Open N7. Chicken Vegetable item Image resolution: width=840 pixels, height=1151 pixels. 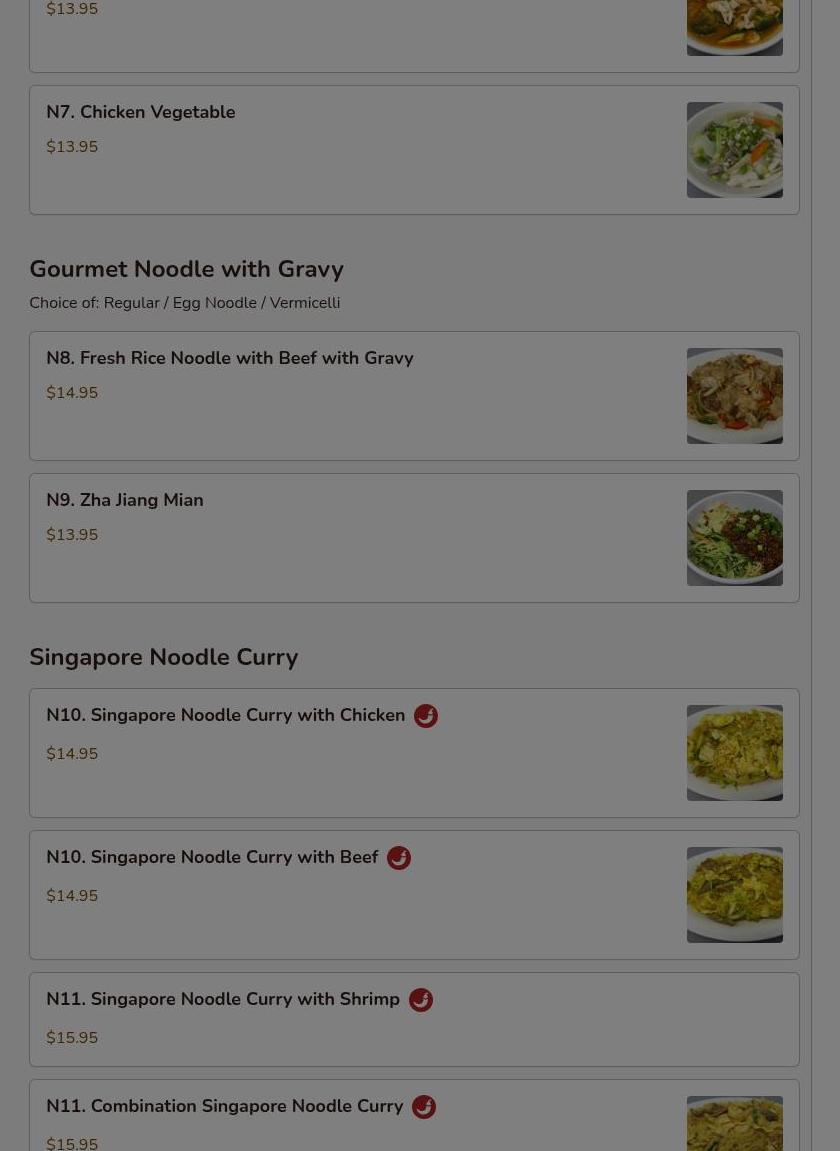point(141,113)
